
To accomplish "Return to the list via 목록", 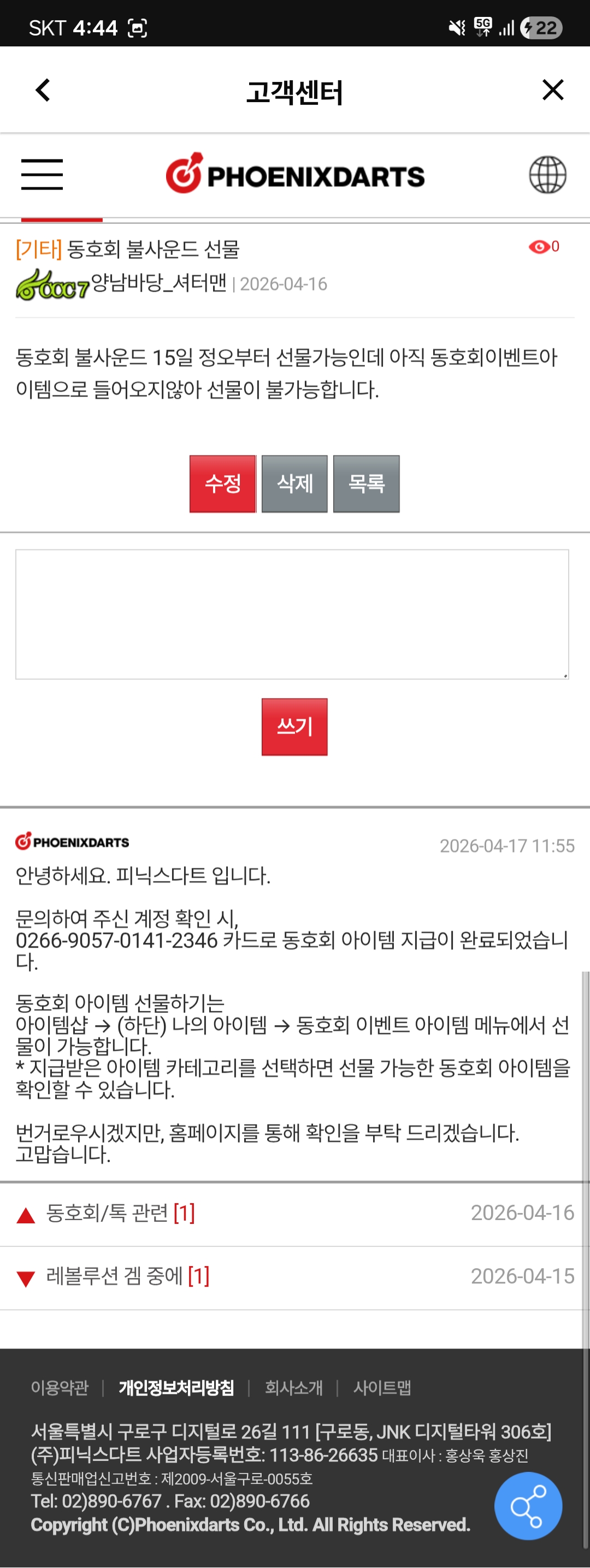I will click(x=366, y=484).
